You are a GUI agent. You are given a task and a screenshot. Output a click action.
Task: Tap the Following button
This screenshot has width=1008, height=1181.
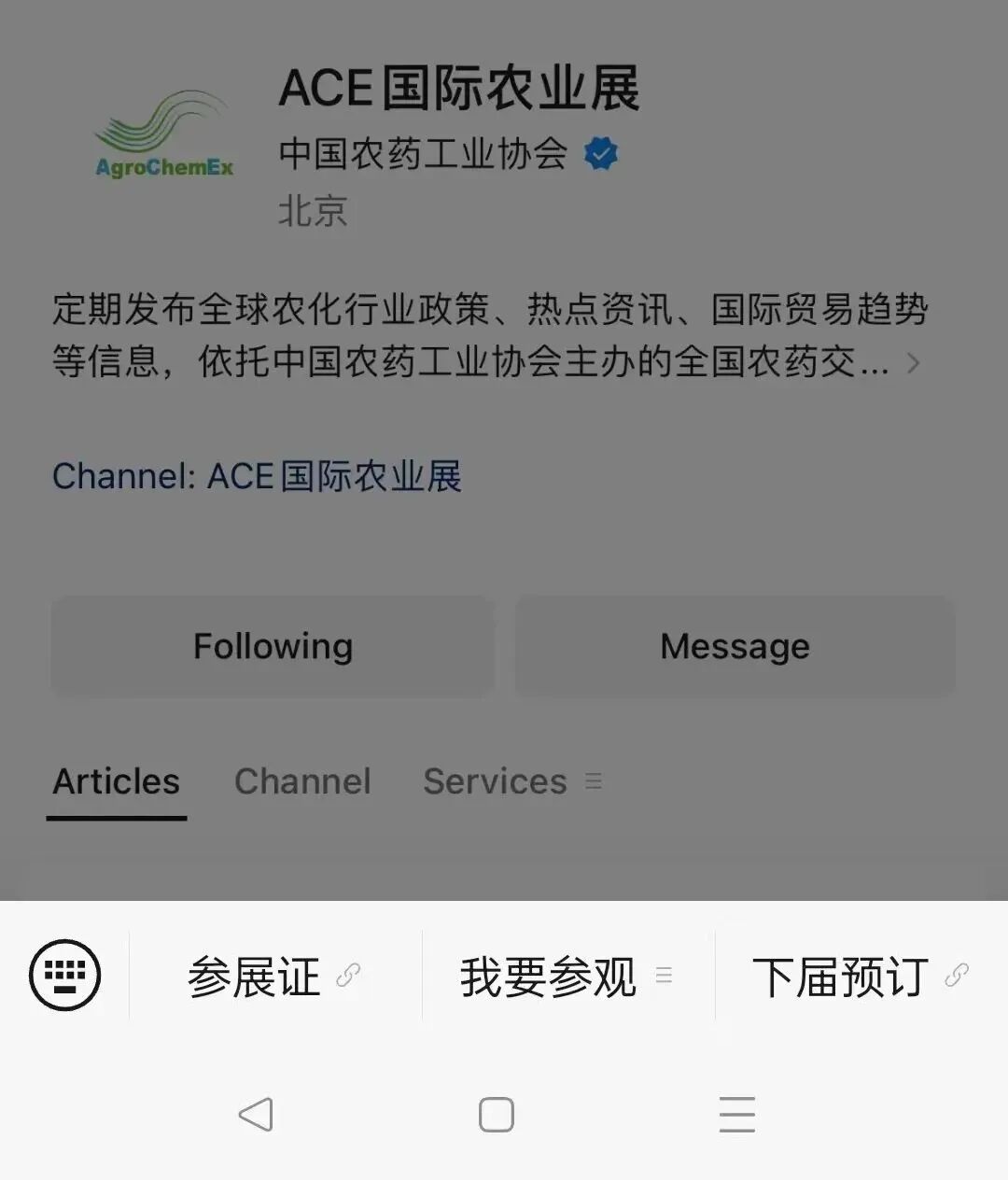(273, 646)
